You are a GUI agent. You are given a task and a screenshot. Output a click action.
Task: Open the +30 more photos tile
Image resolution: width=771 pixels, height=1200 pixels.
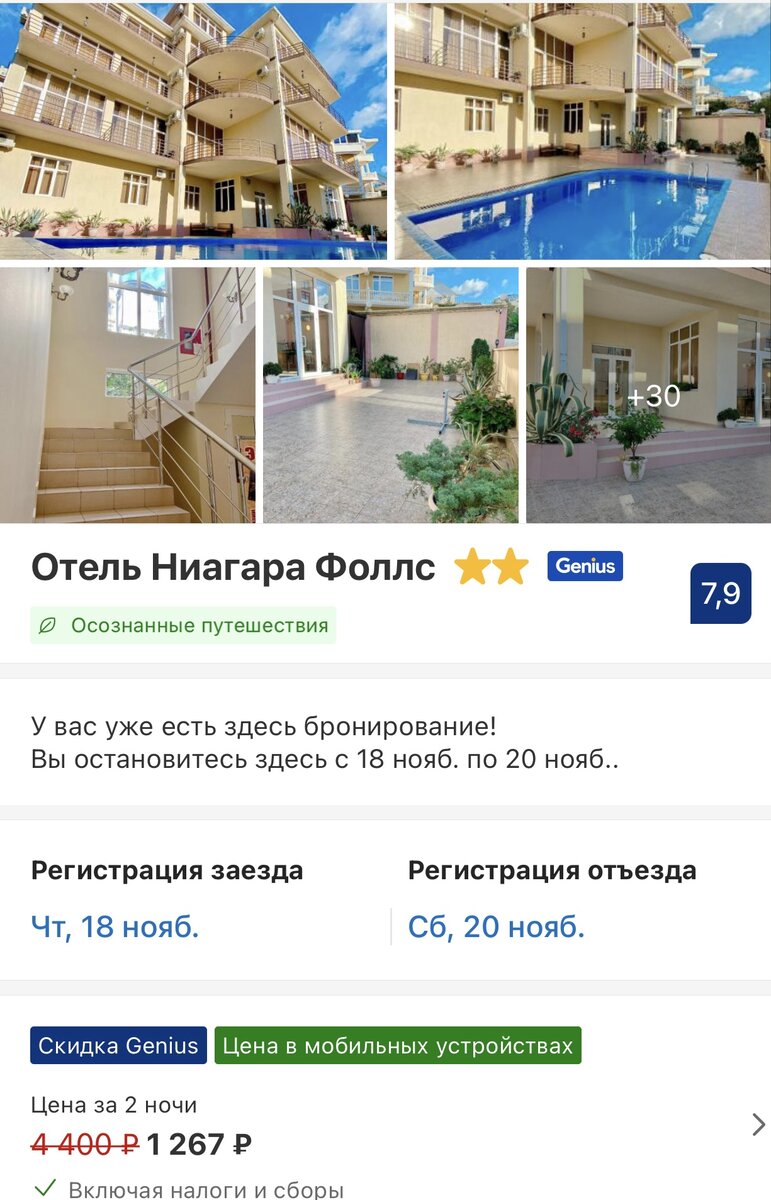(x=649, y=395)
